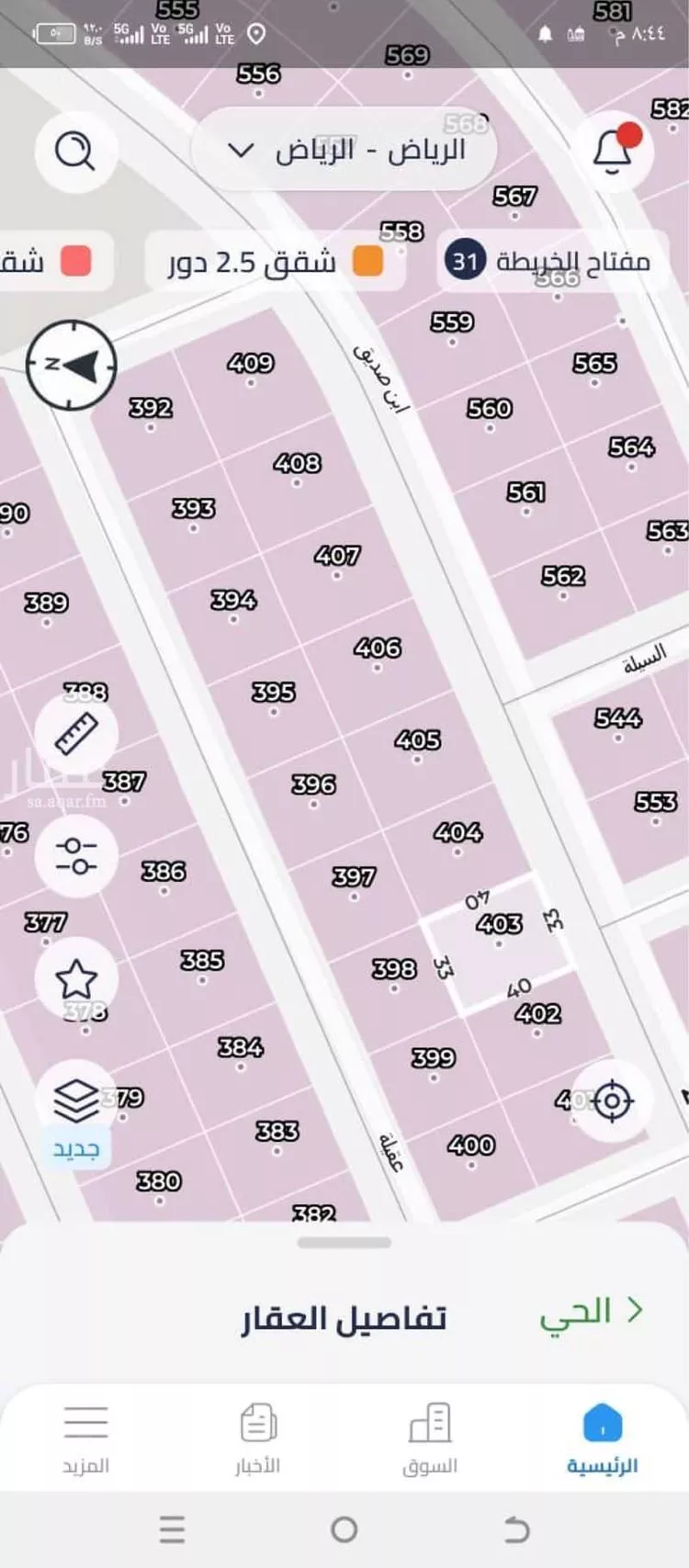
Task: Go to الرئيسية home tab
Action: [x=602, y=1438]
